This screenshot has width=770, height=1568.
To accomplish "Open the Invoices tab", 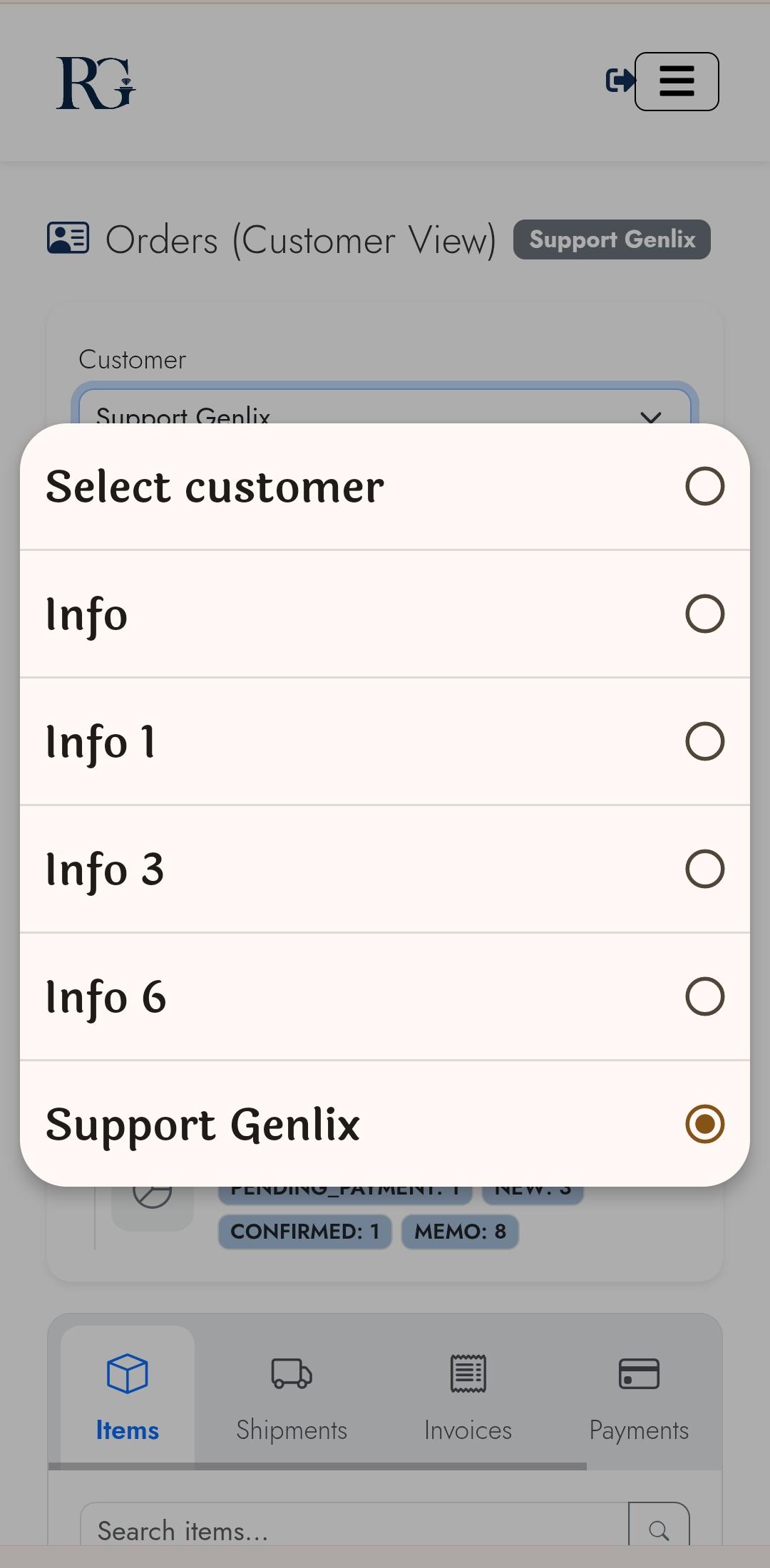I will (467, 1397).
